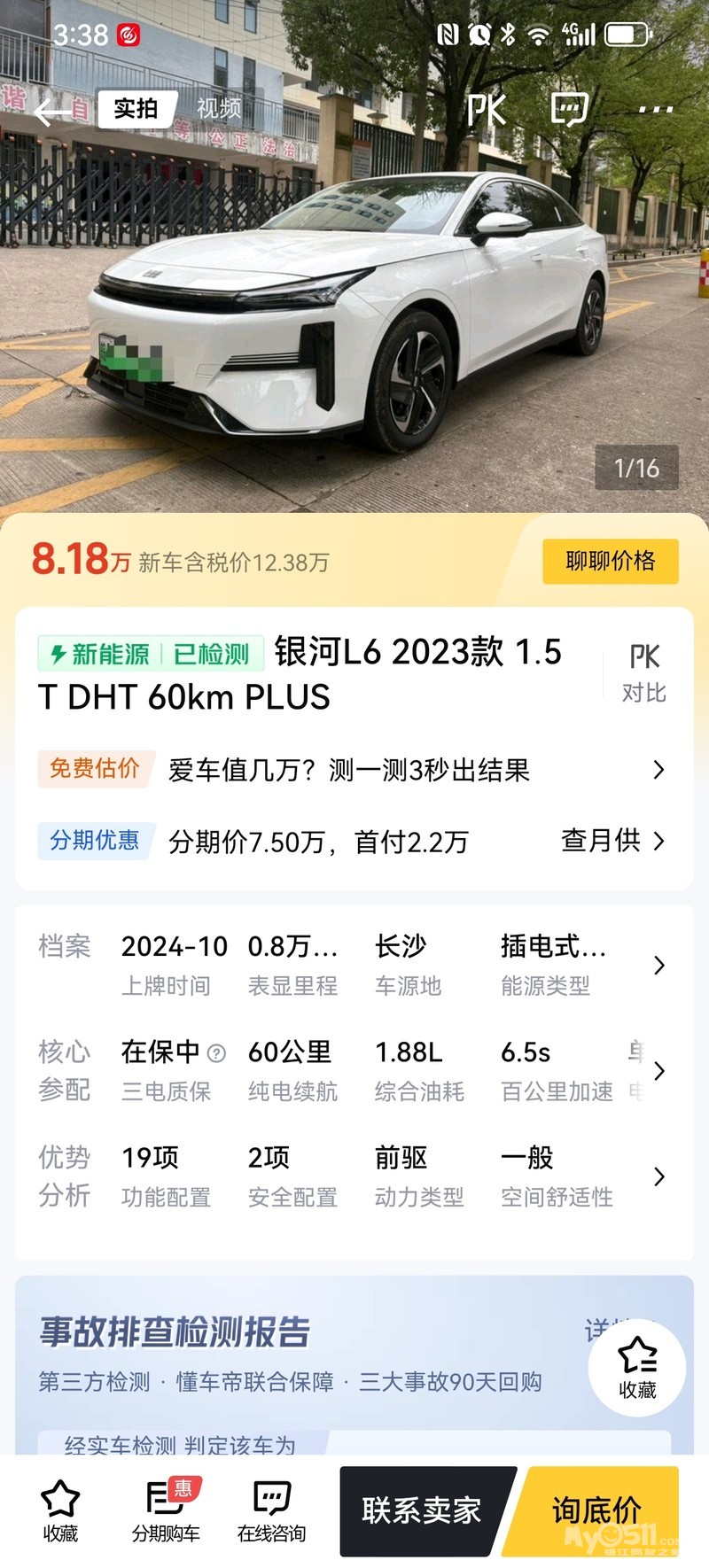Expand the 档案 details row
This screenshot has width=709, height=1568.
(x=658, y=965)
